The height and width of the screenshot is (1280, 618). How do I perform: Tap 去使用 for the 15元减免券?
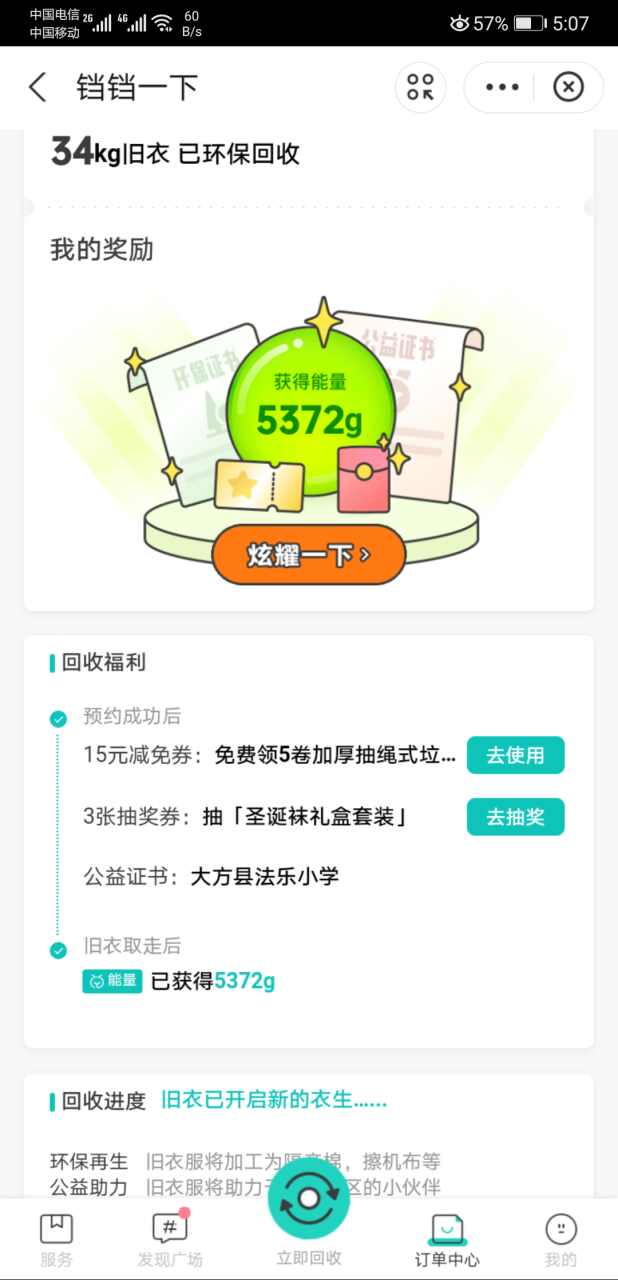point(515,755)
